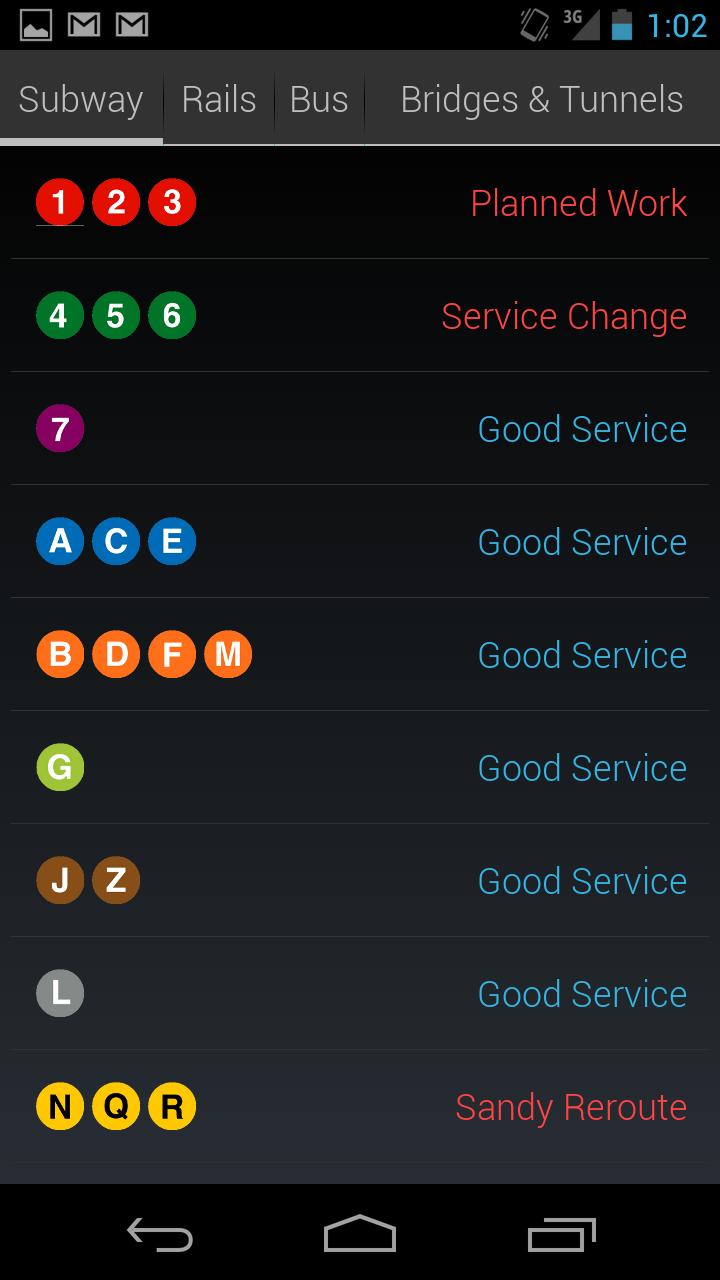Open the Bridges & Tunnels tab

pyautogui.click(x=541, y=99)
